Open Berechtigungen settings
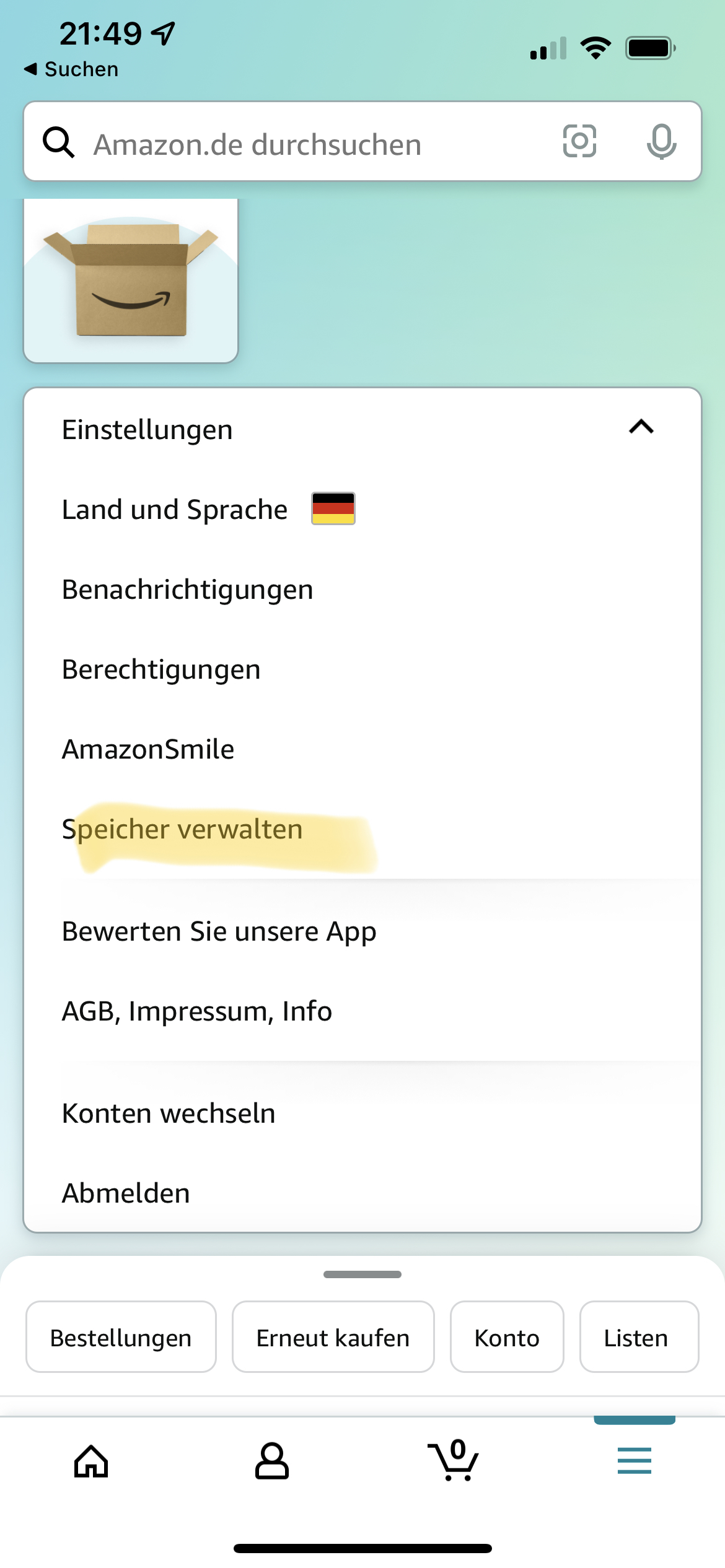 click(161, 669)
